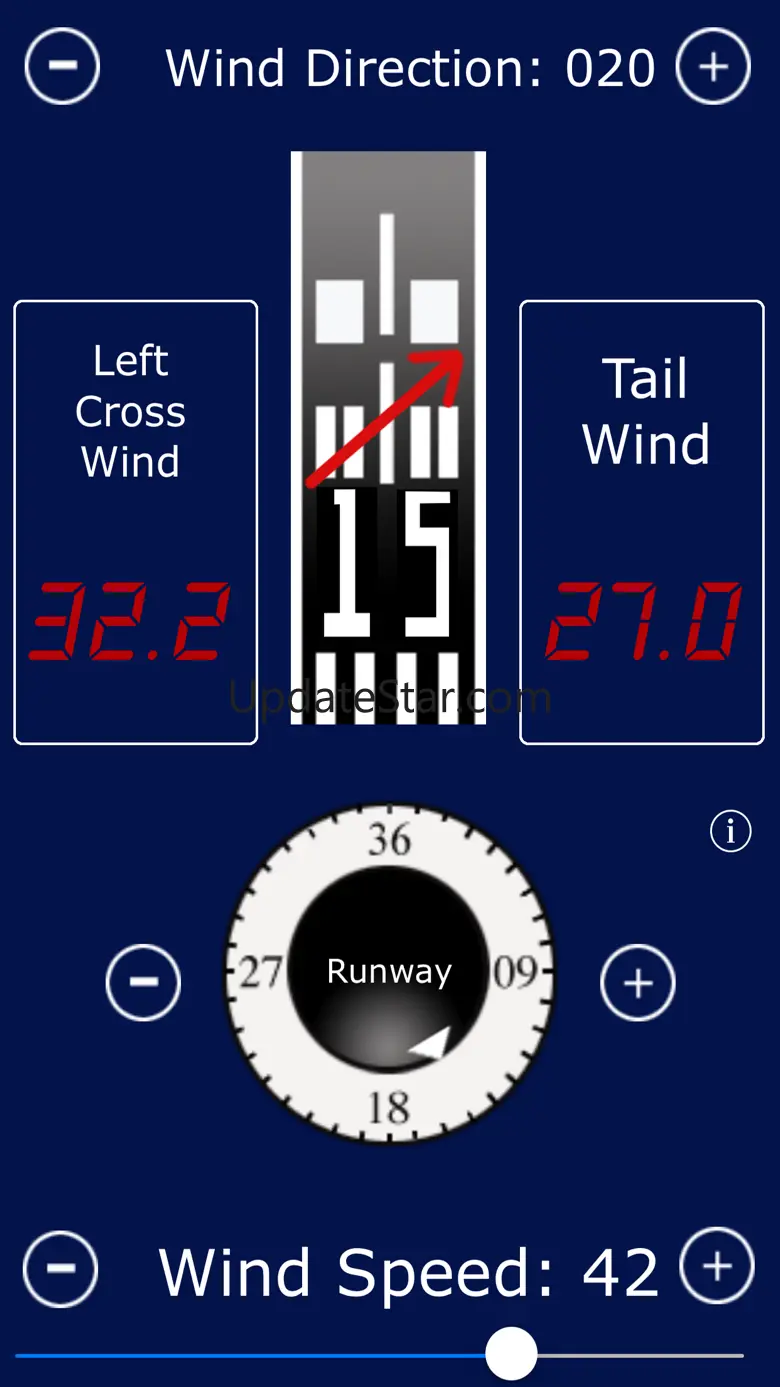Decrease the wind direction value
Image resolution: width=780 pixels, height=1387 pixels.
(x=62, y=66)
